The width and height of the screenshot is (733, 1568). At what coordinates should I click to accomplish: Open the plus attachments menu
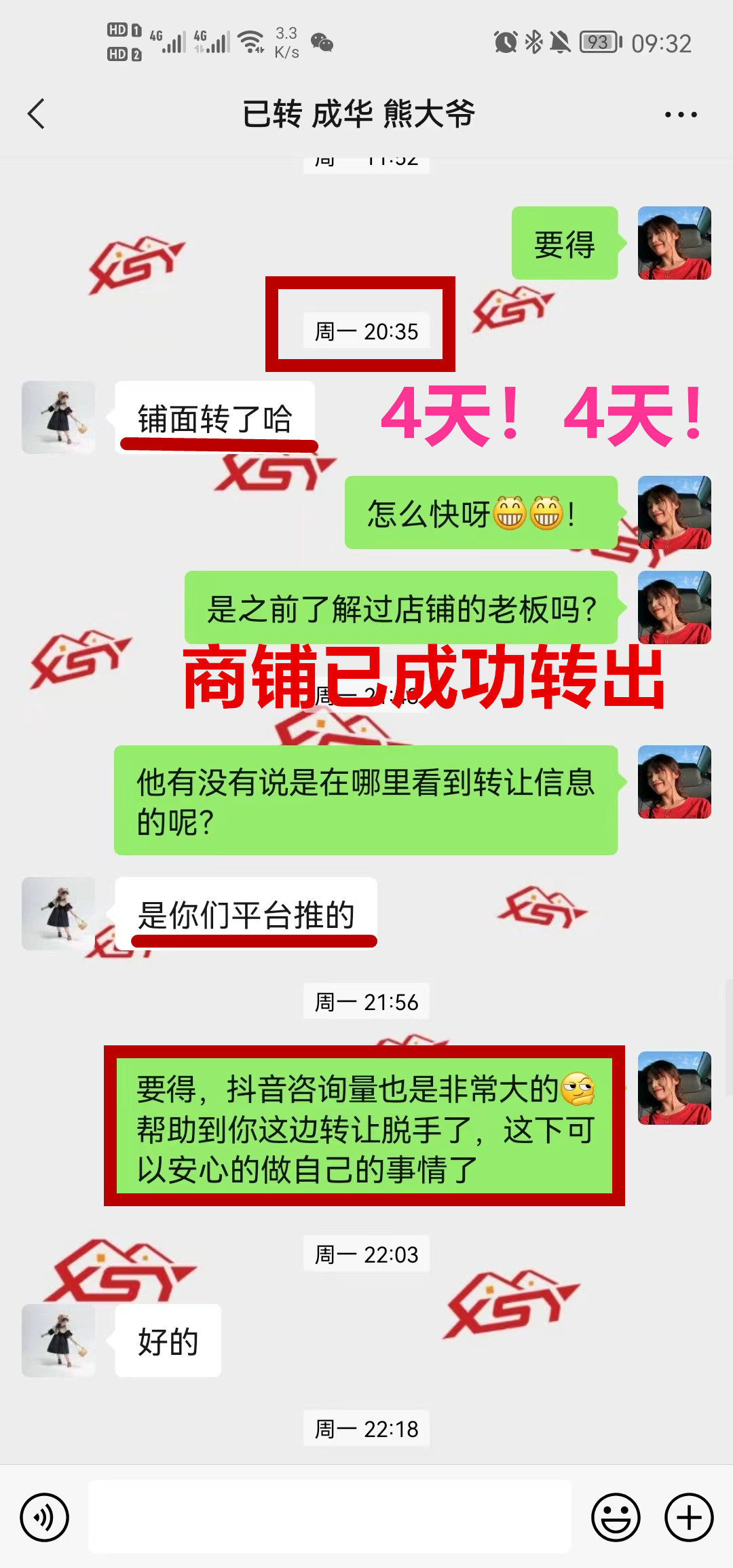pos(689,1517)
